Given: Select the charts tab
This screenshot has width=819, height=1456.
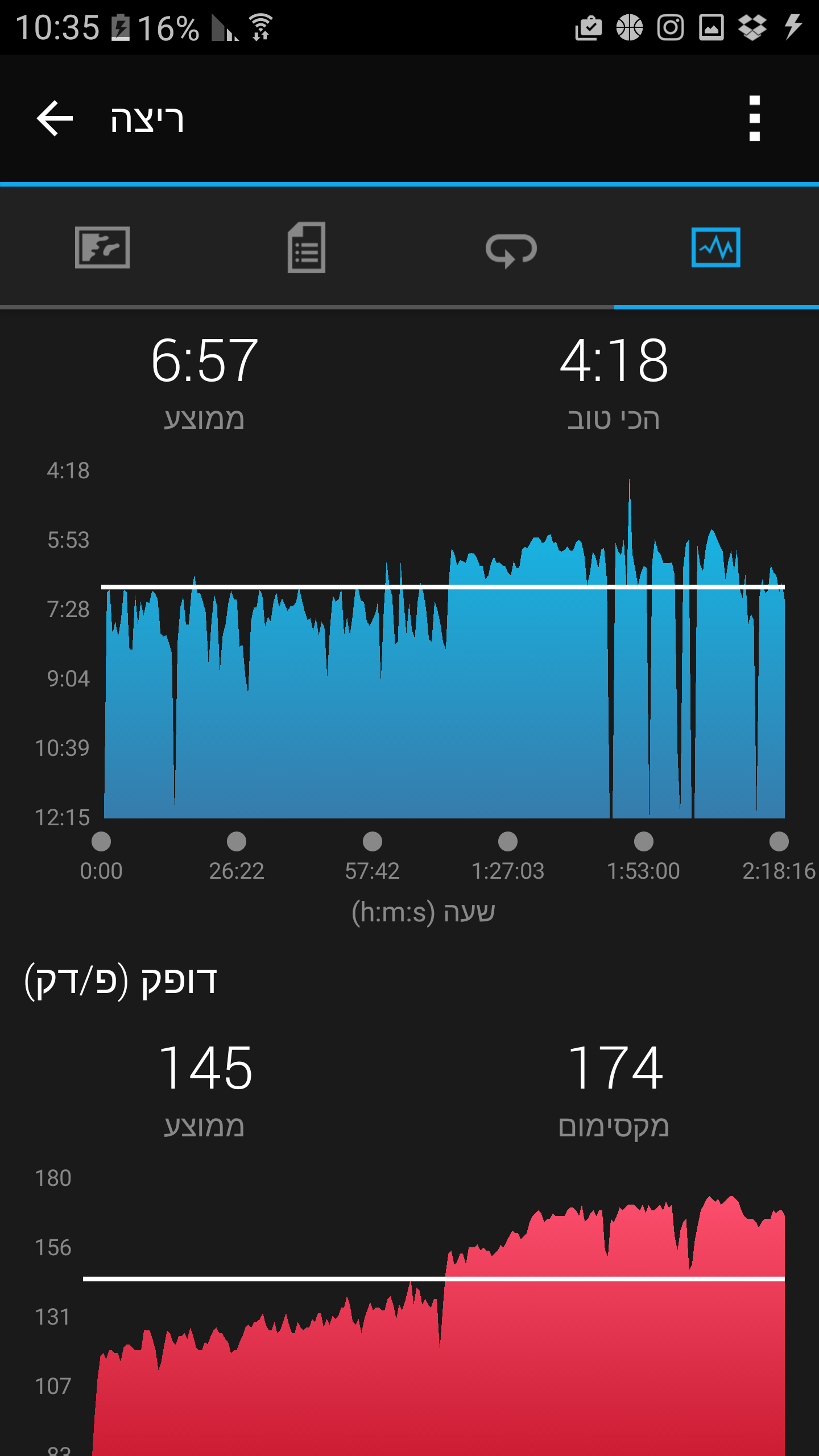Looking at the screenshot, I should click(x=715, y=247).
